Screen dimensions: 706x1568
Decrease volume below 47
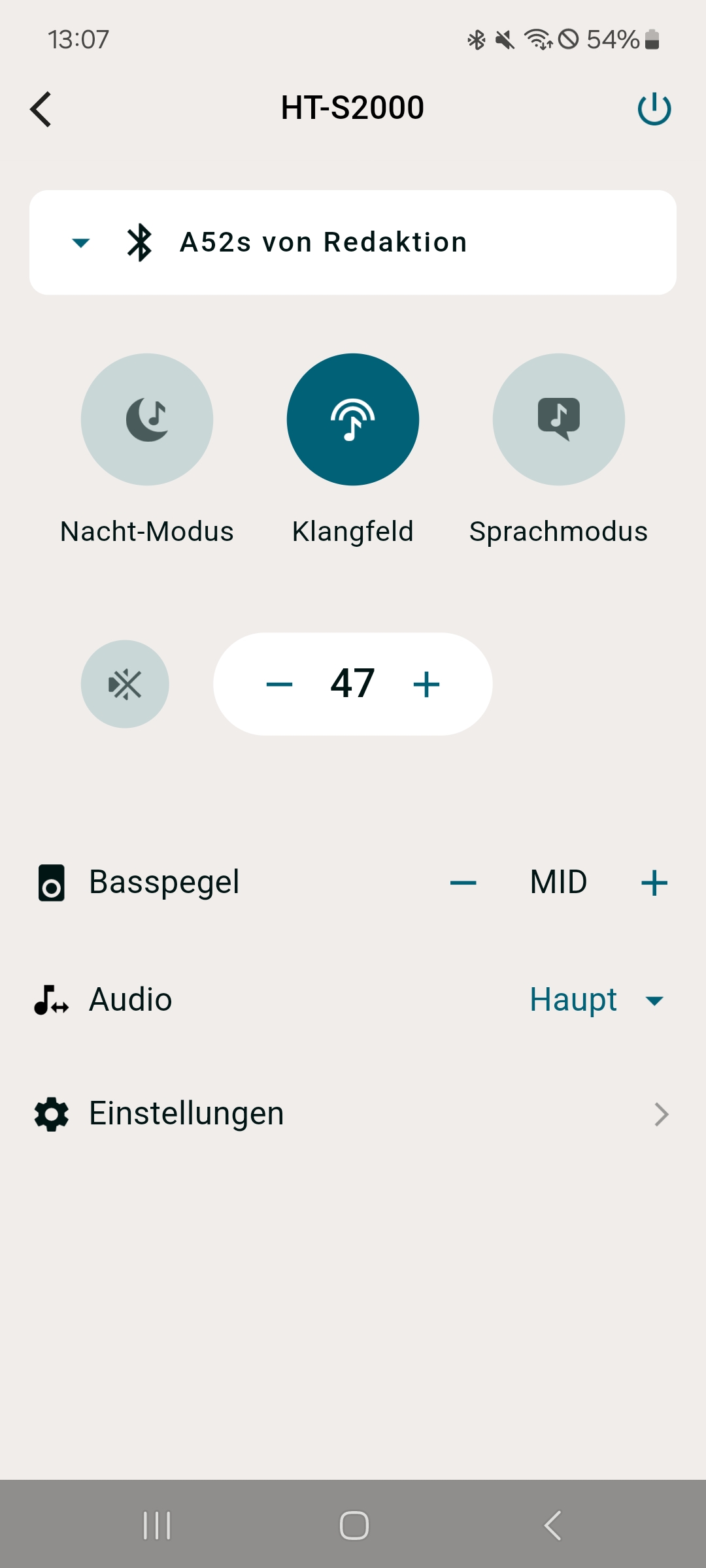pyautogui.click(x=279, y=684)
